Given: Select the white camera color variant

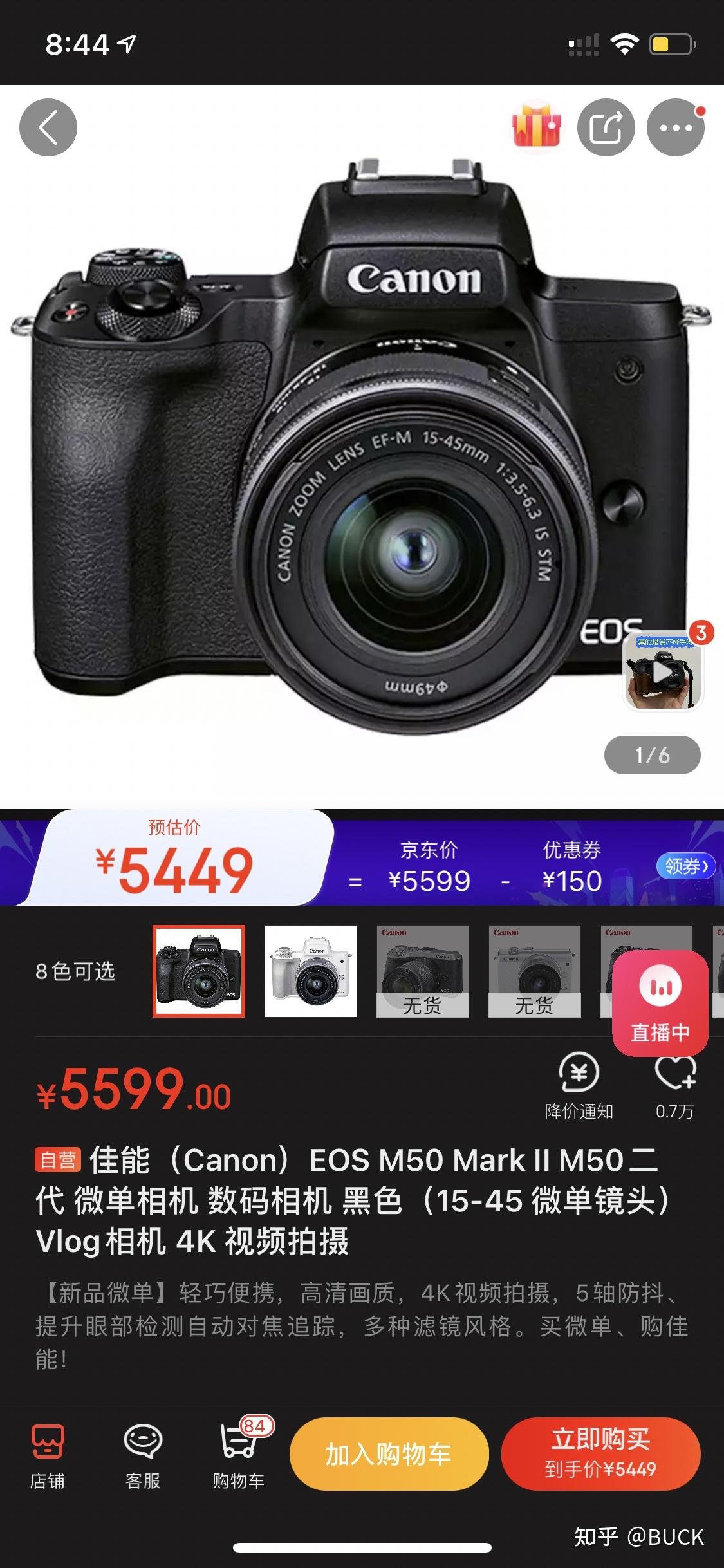Looking at the screenshot, I should coord(311,971).
